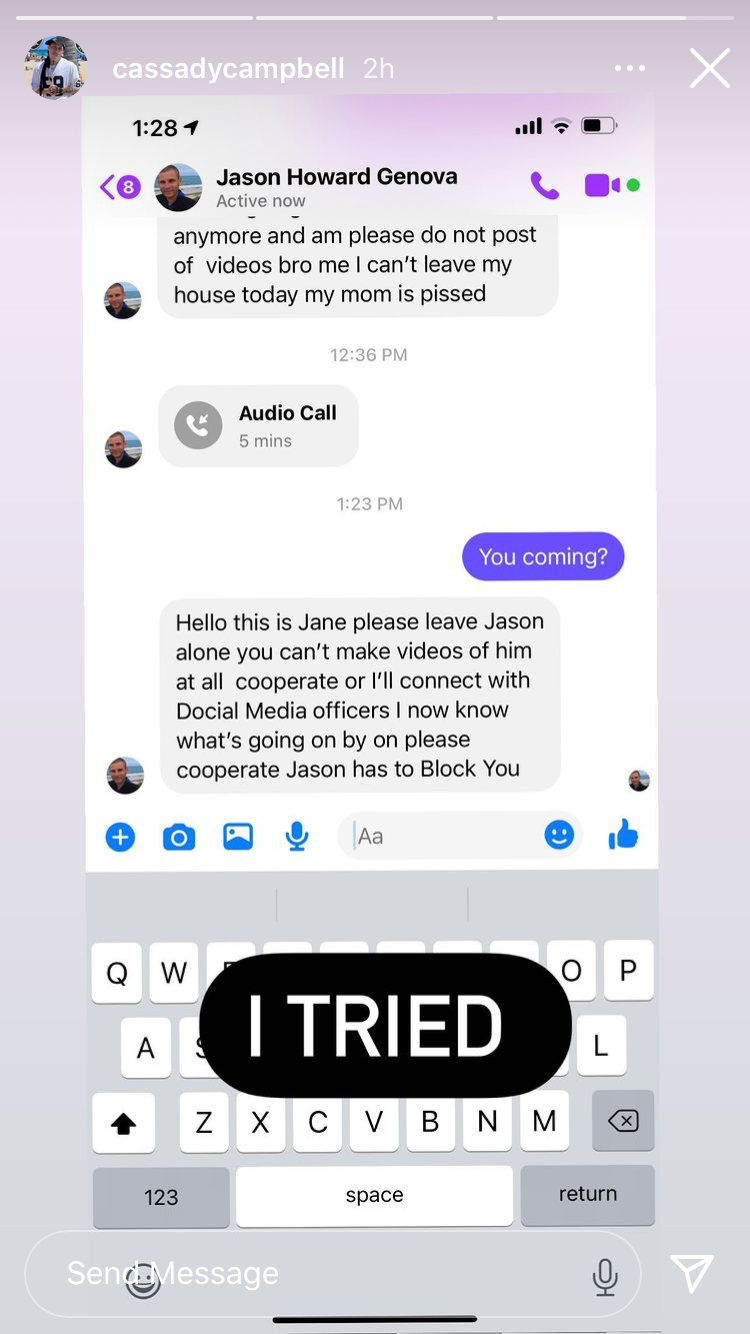
Task: Open the story's three-dot options menu
Action: point(629,68)
